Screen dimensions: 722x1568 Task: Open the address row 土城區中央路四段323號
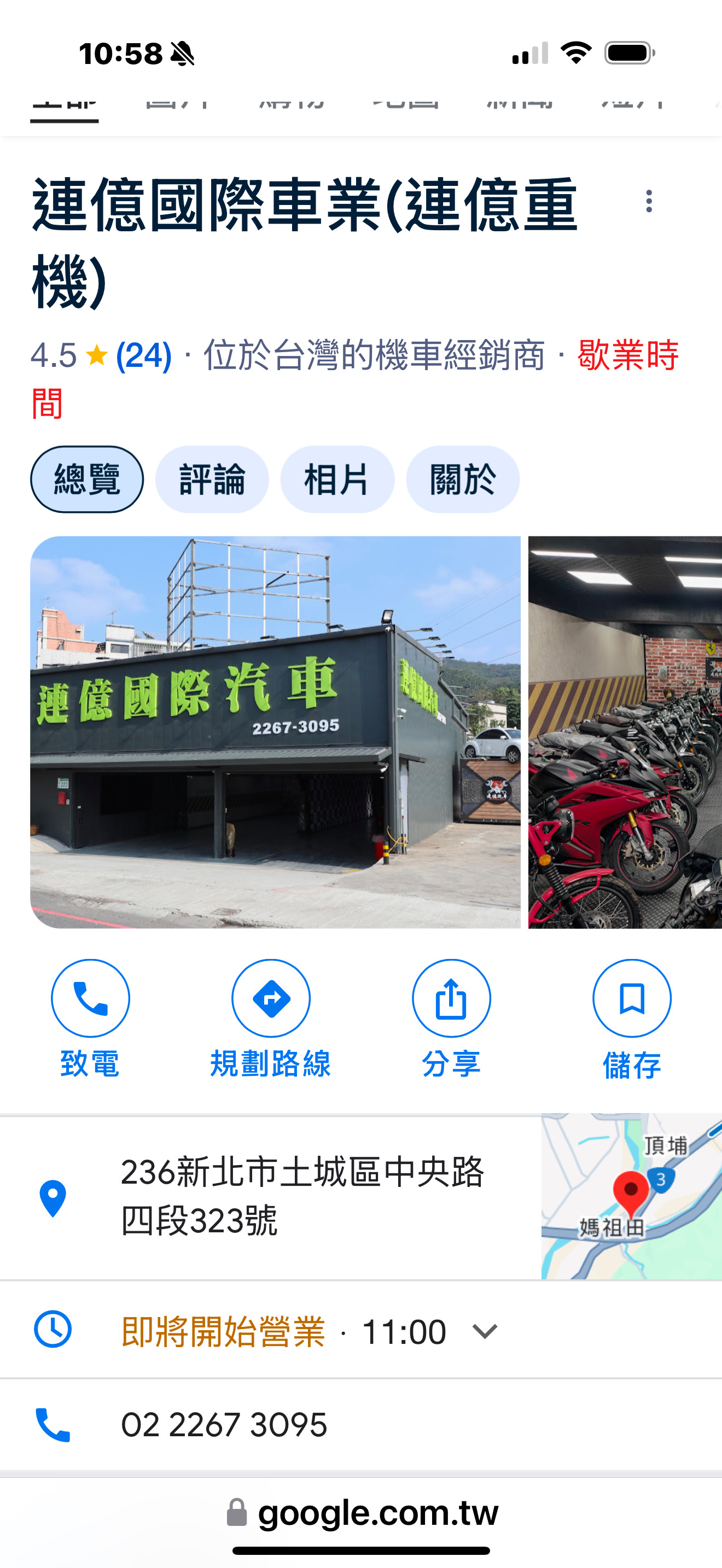tap(270, 1197)
